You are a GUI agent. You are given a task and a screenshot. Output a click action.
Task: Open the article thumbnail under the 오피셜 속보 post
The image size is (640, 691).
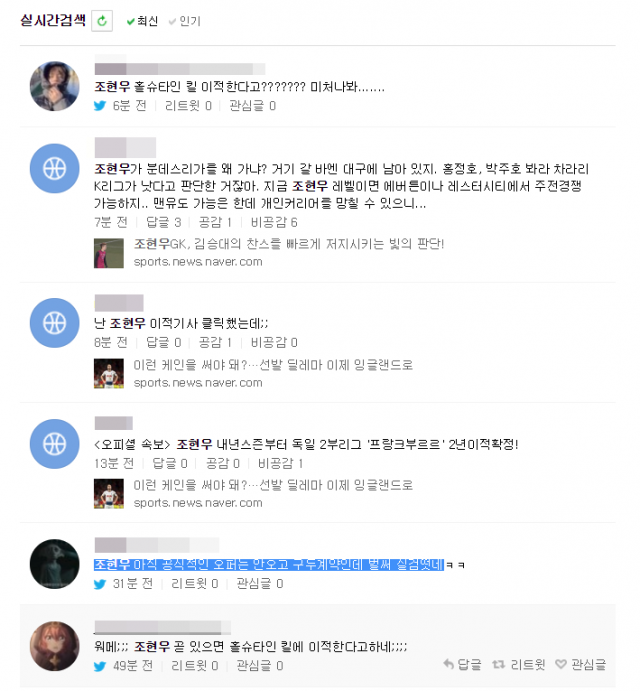(x=108, y=492)
